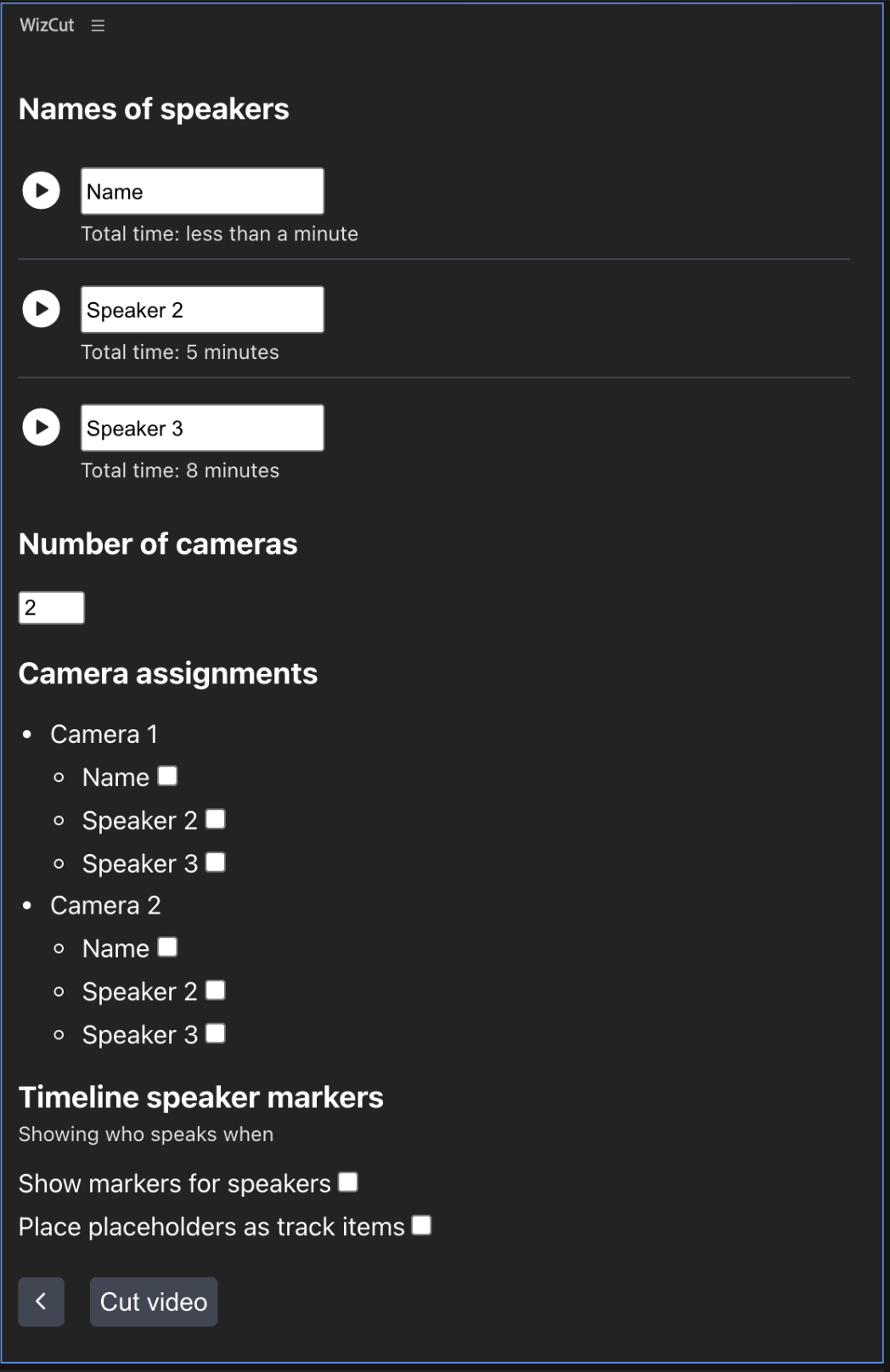Select the number of cameras field
Viewport: 890px width, 1372px height.
51,608
